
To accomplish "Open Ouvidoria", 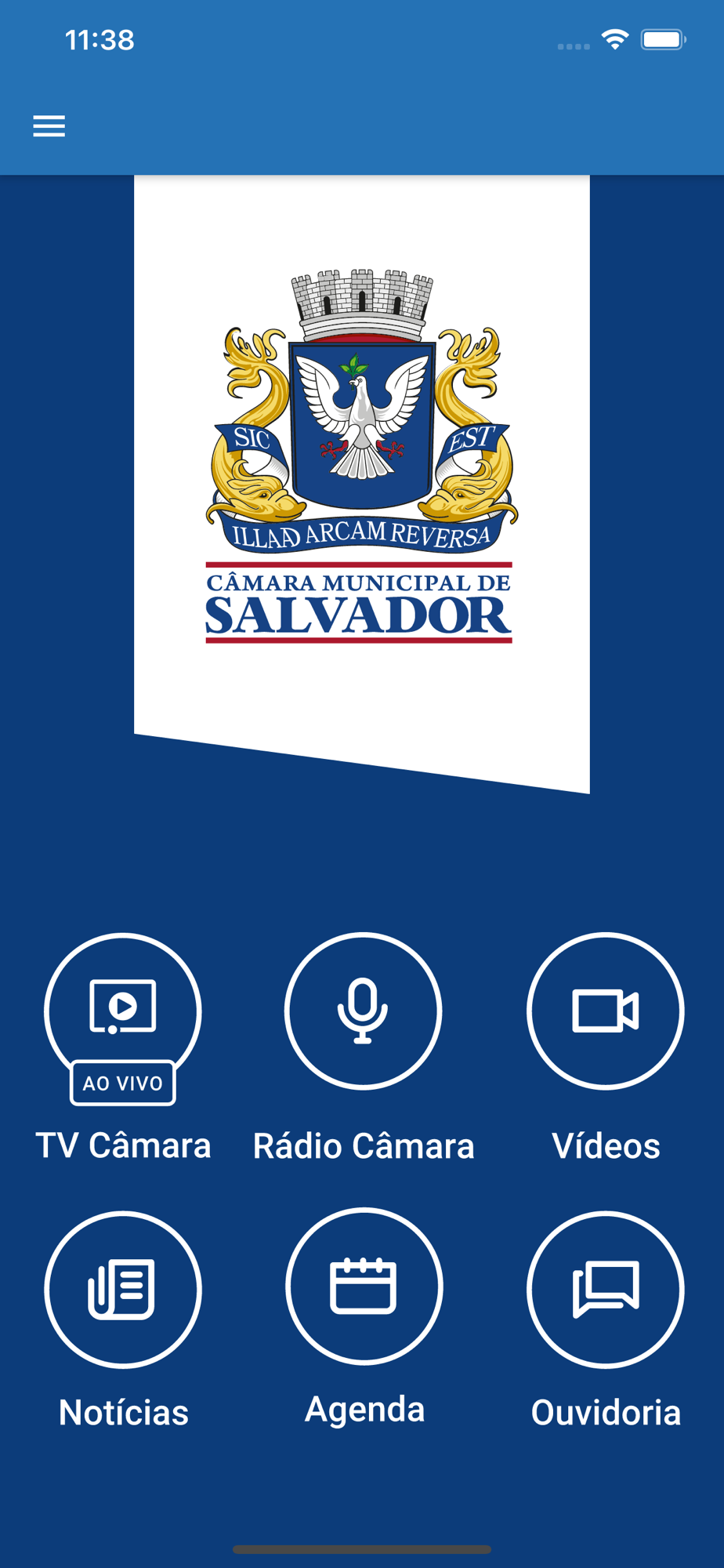I will 605,1290.
